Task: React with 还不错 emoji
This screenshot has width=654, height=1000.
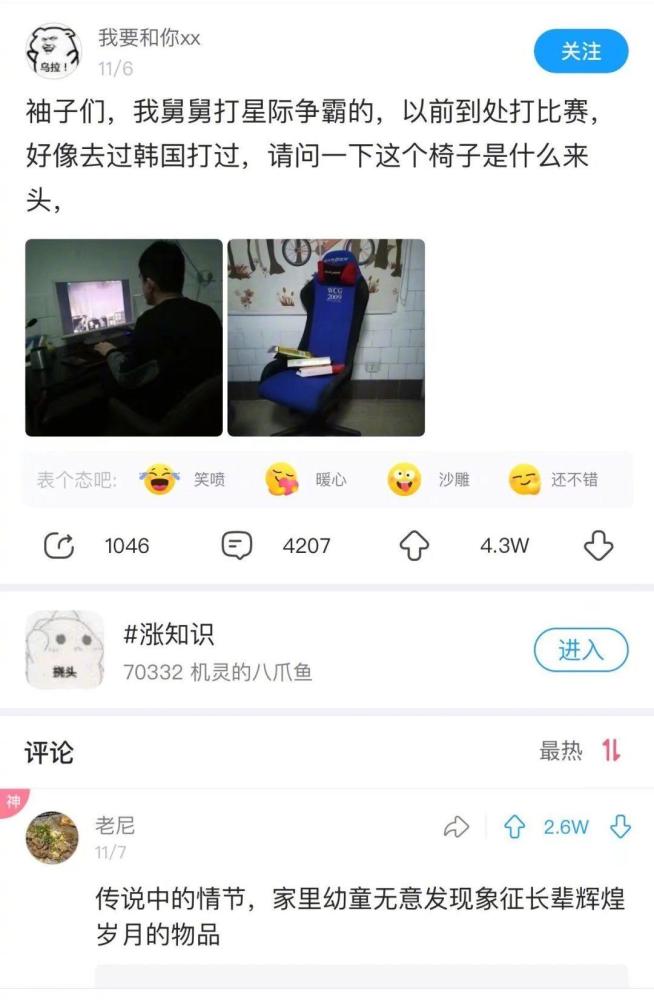Action: 525,480
